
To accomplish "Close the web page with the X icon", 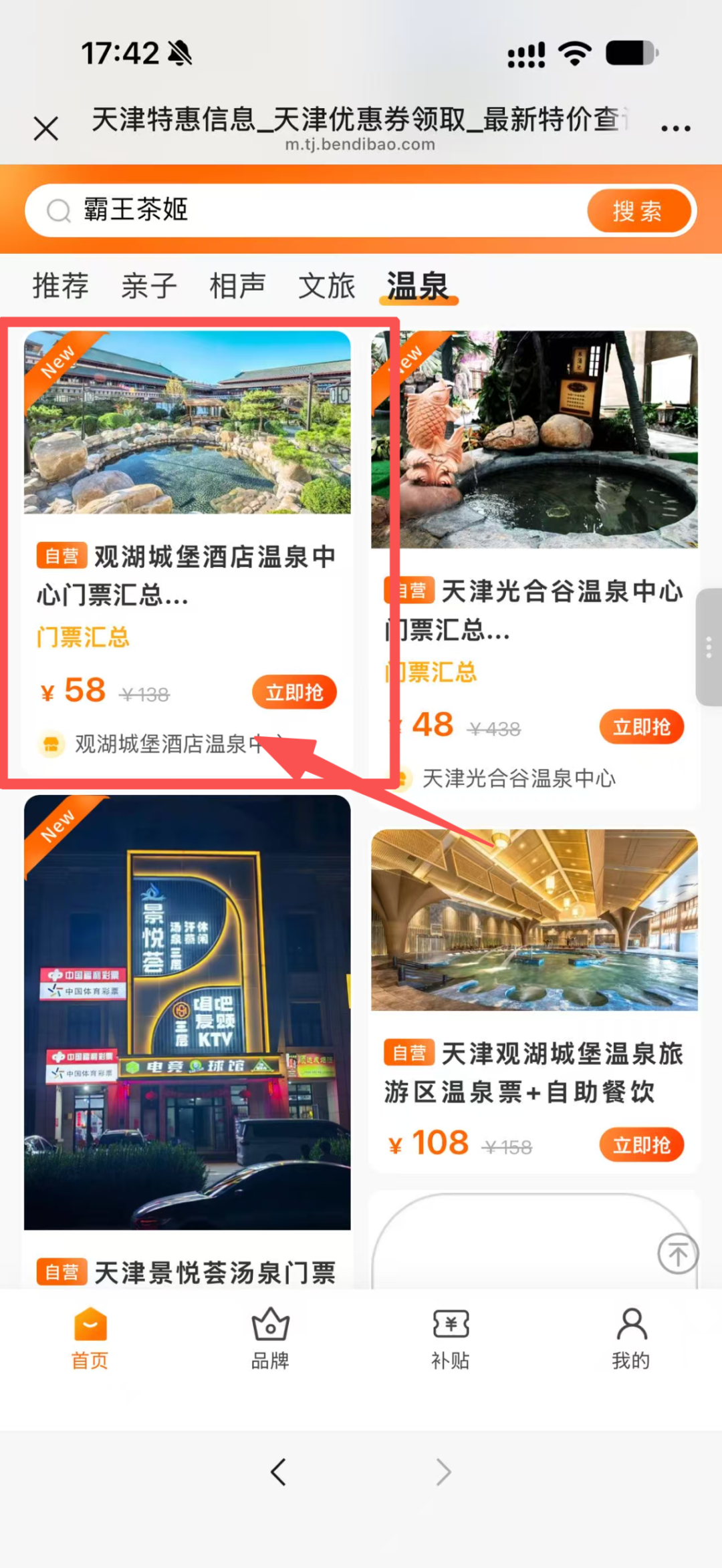I will tap(46, 128).
